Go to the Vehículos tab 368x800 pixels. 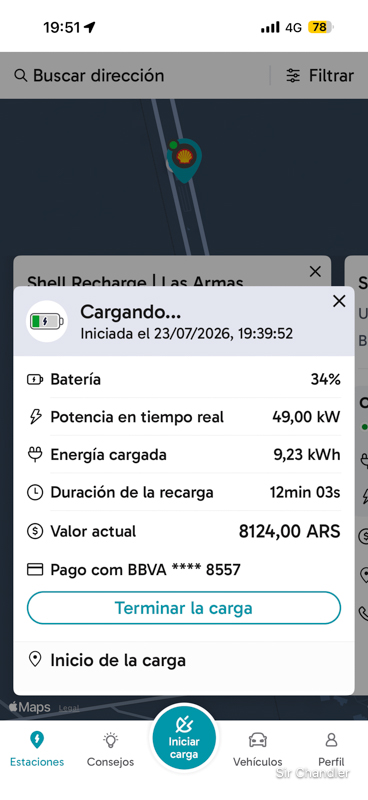[258, 749]
